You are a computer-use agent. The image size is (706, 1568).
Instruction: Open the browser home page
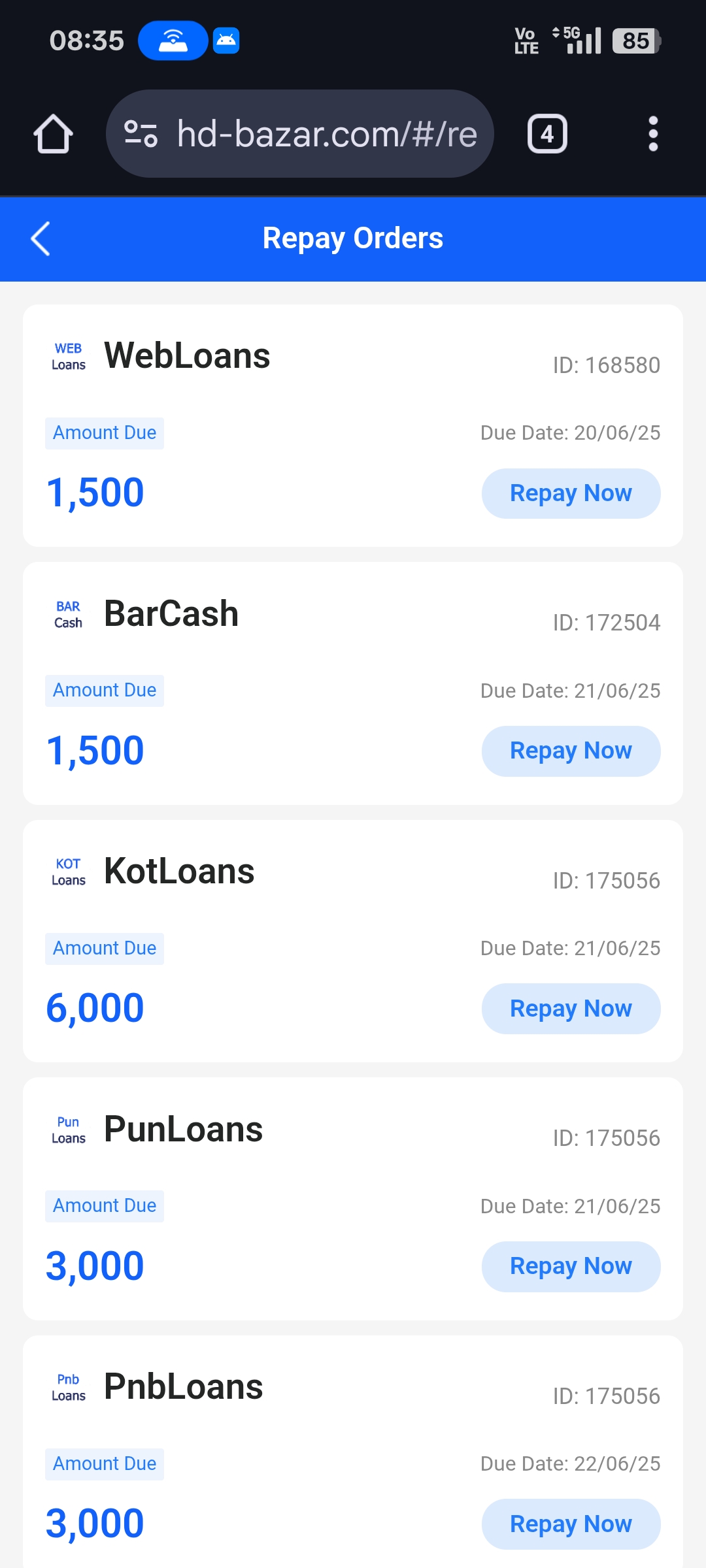point(53,134)
